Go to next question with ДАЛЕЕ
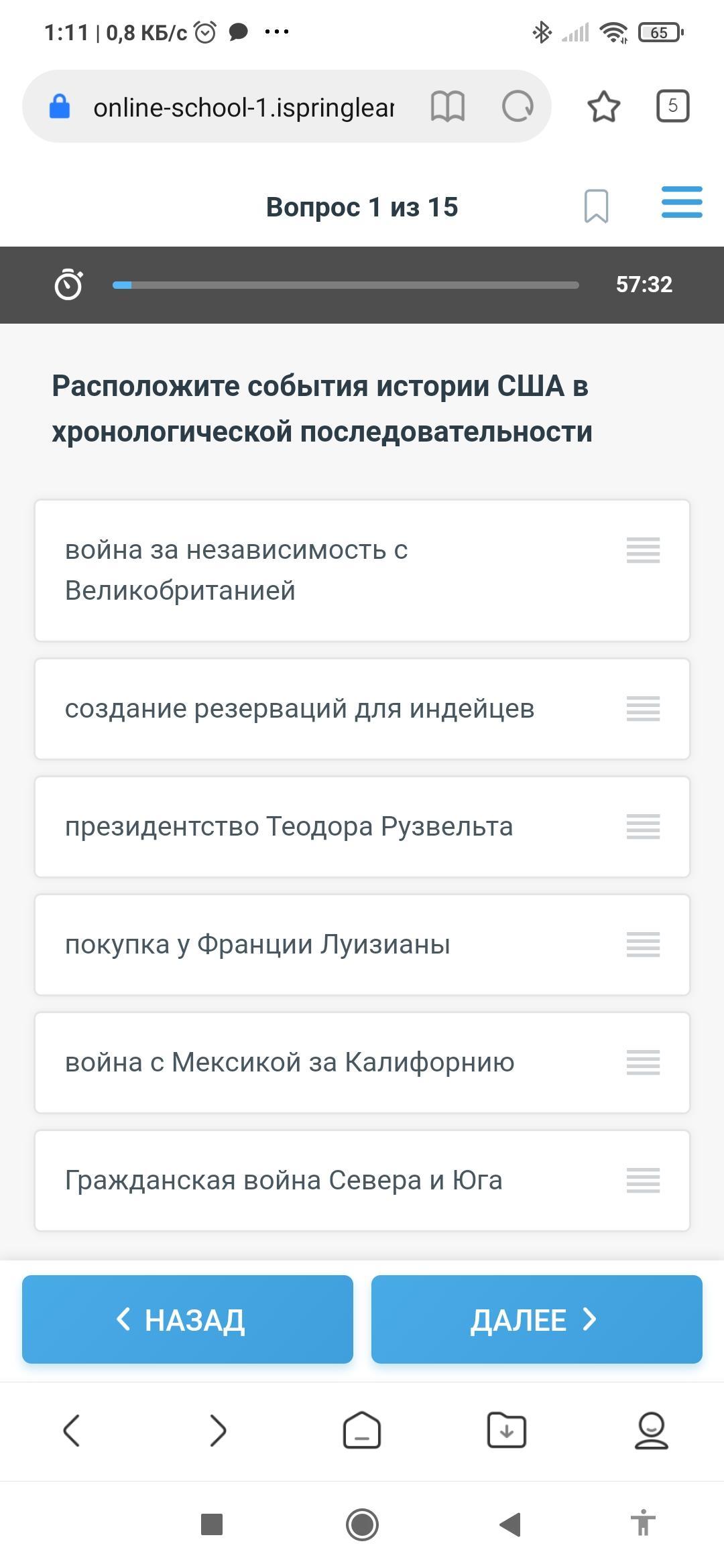The image size is (724, 1568). [x=536, y=1319]
